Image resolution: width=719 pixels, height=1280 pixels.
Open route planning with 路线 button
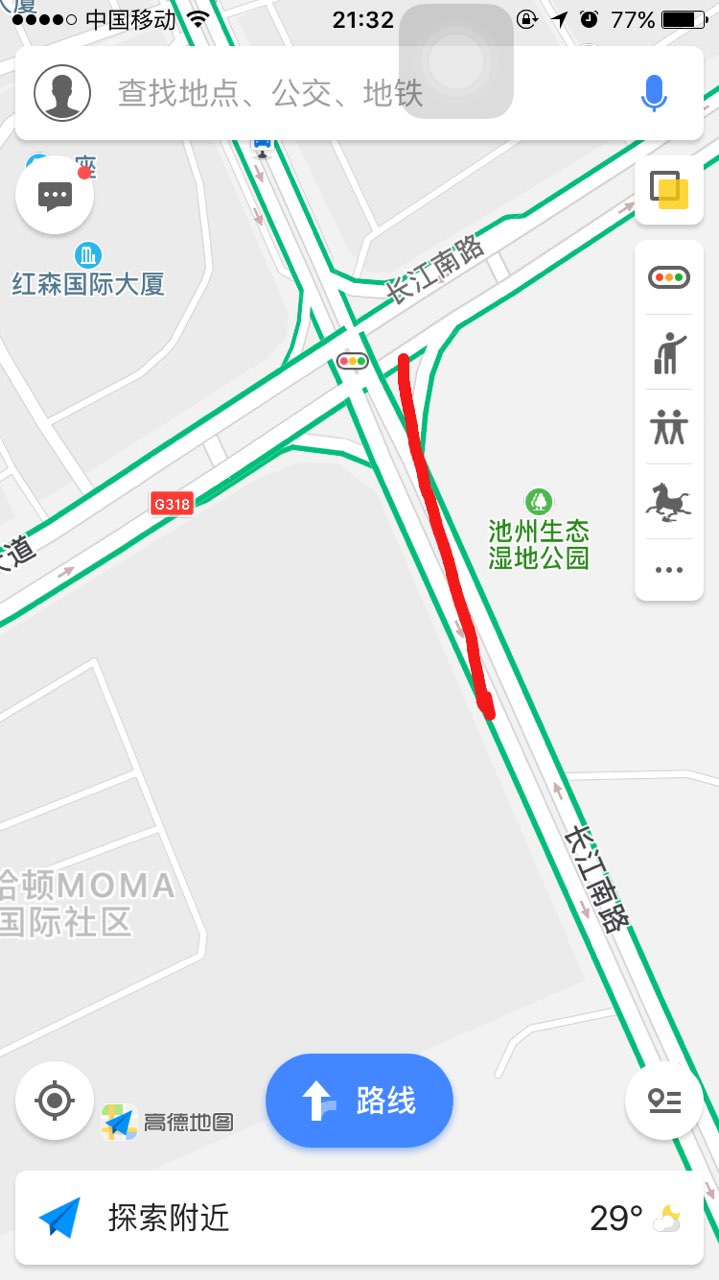(x=359, y=1101)
